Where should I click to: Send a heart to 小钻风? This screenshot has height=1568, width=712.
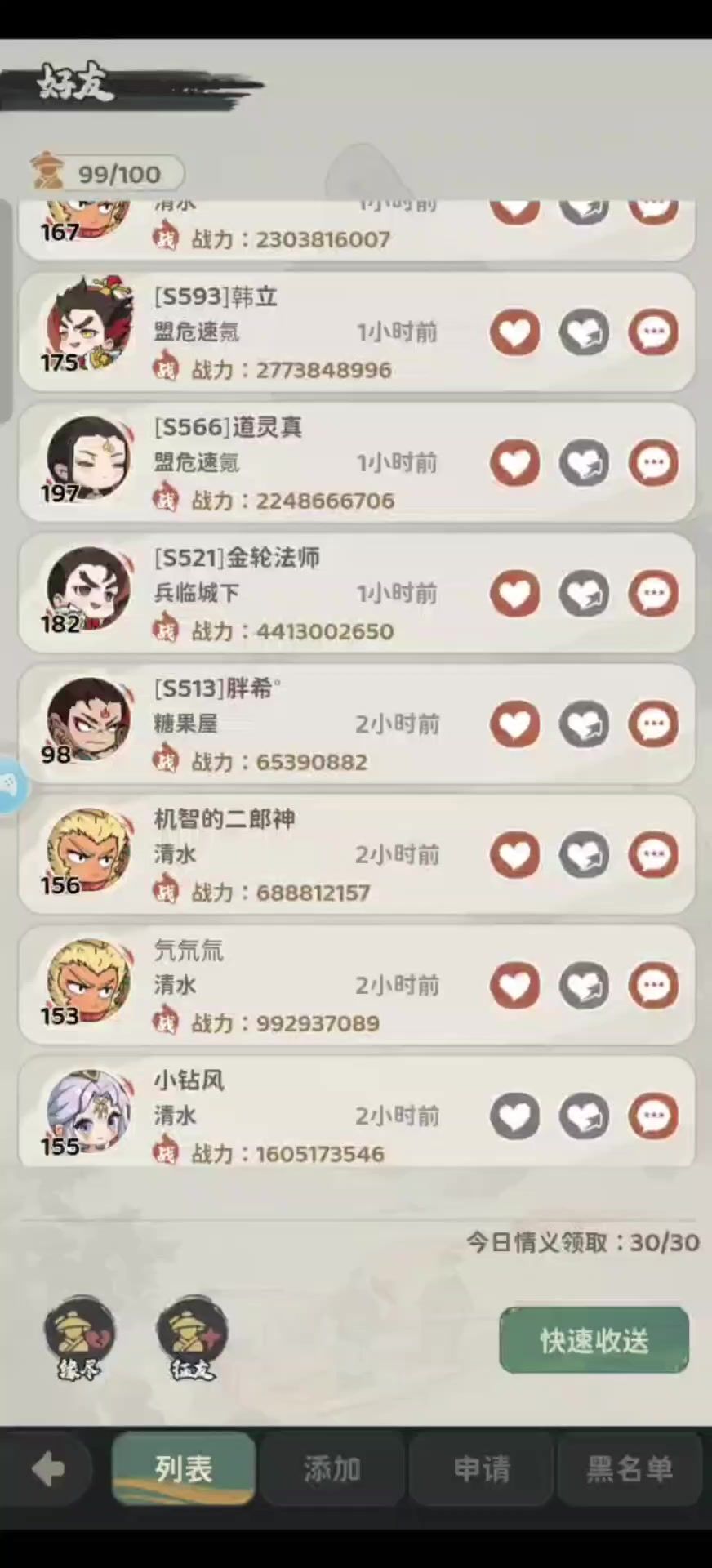pyautogui.click(x=514, y=1116)
